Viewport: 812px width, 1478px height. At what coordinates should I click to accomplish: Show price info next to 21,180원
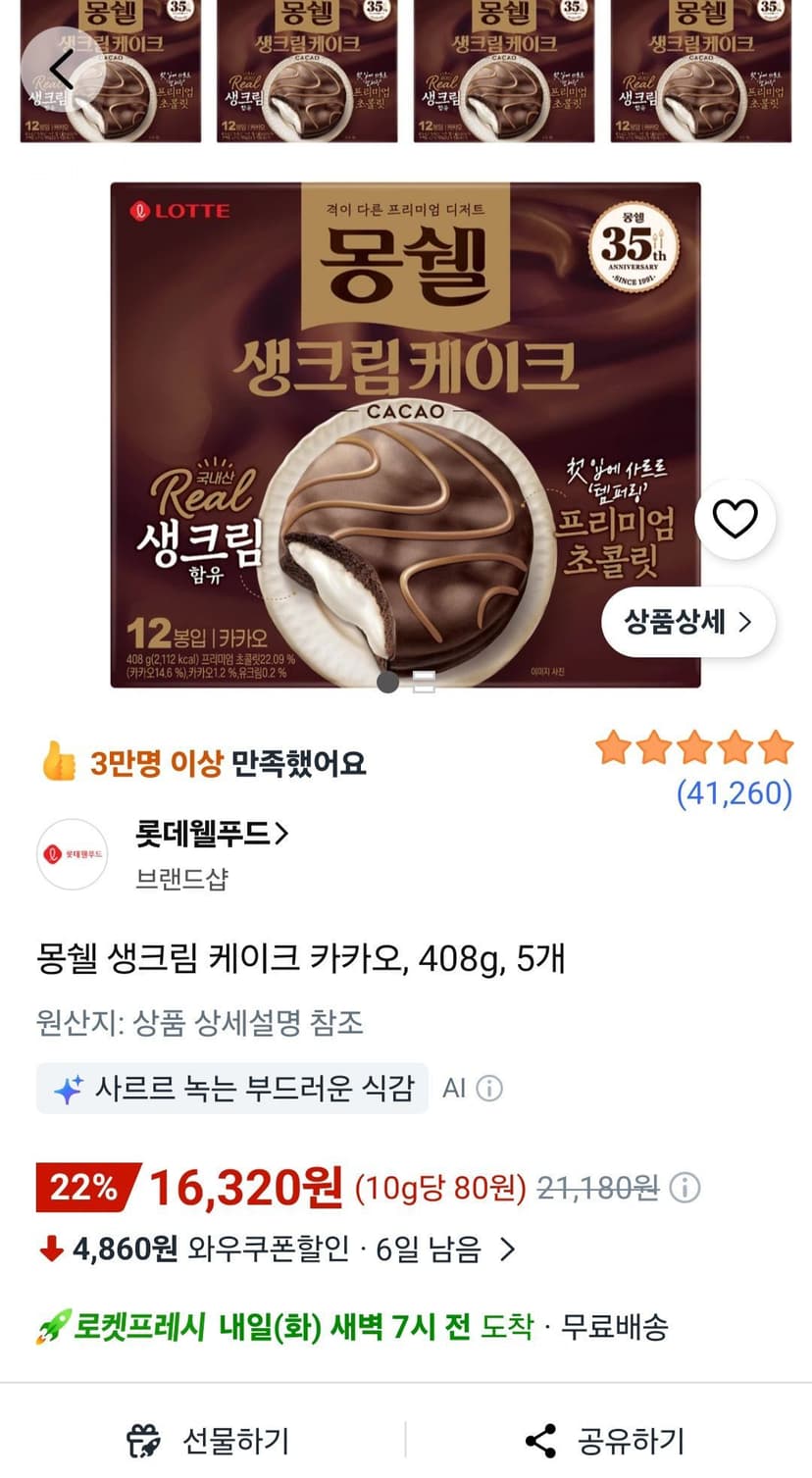pyautogui.click(x=685, y=1188)
